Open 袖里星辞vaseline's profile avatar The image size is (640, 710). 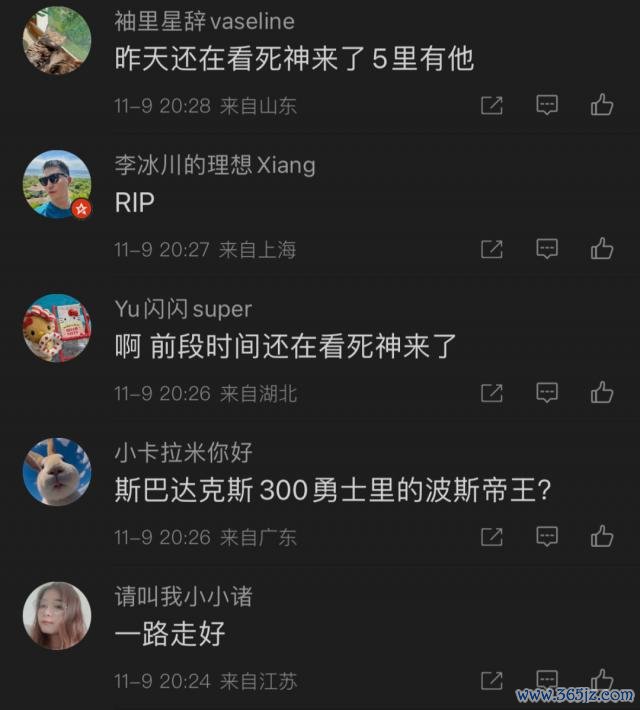57,41
